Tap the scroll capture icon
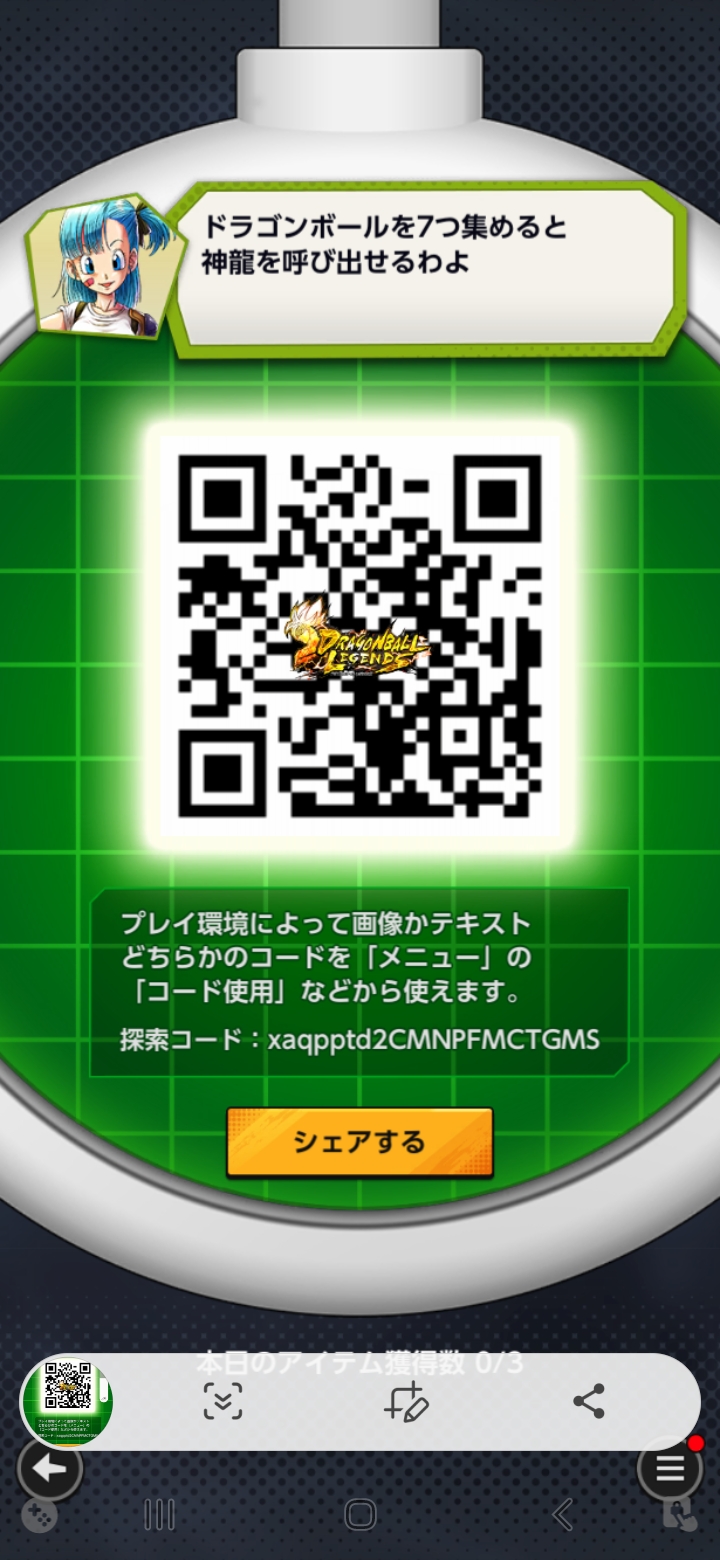Image resolution: width=720 pixels, height=1560 pixels. [223, 1401]
